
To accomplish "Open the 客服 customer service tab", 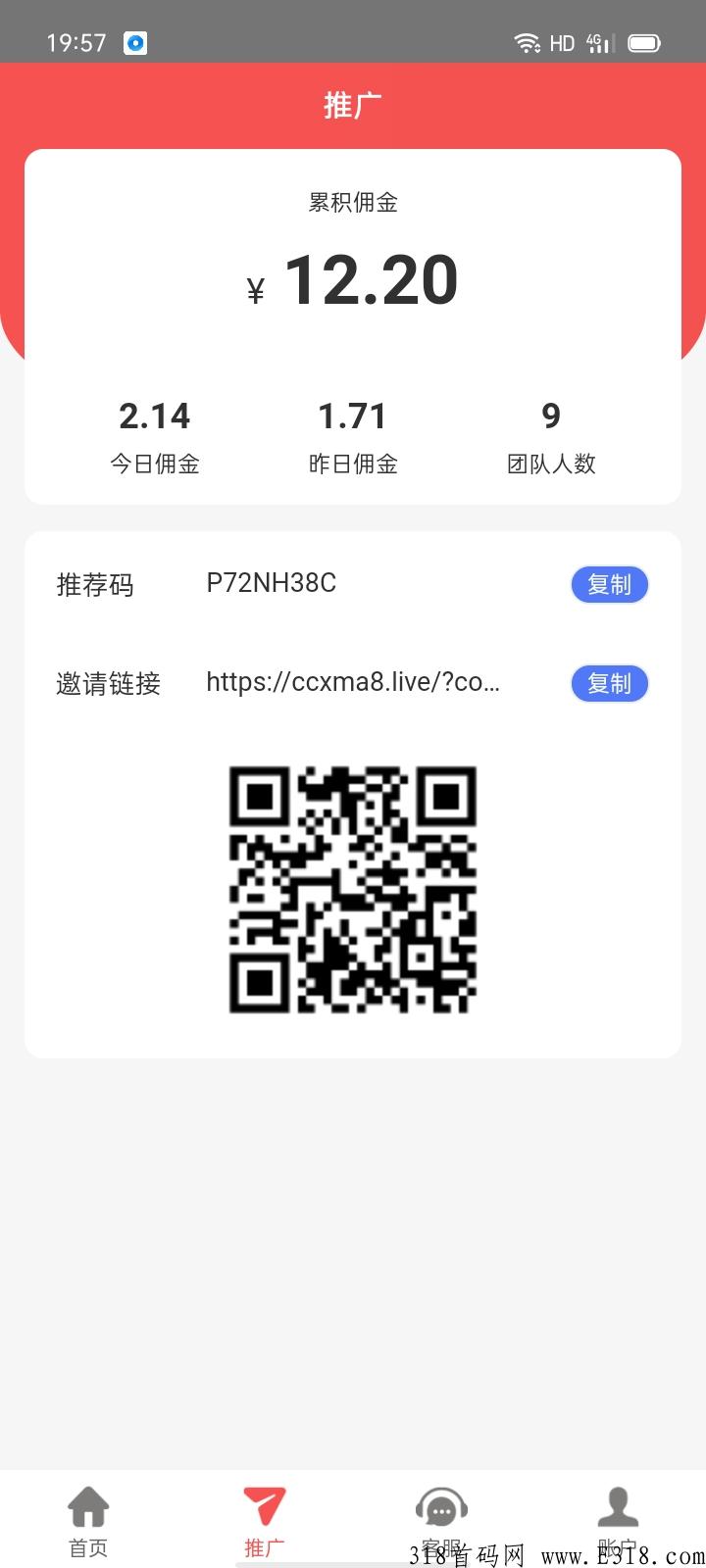I will click(441, 1521).
